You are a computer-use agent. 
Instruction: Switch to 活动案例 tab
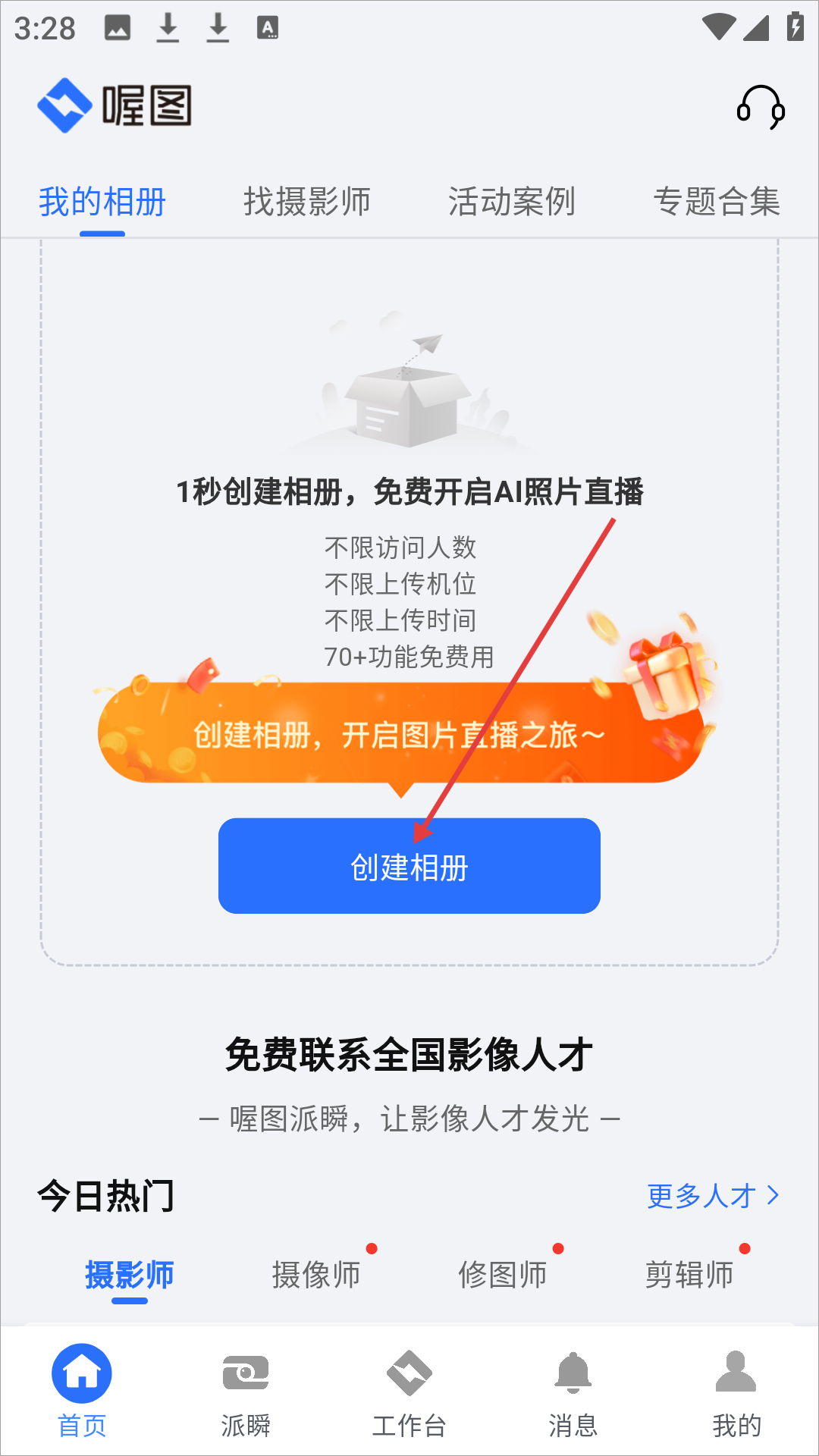coord(512,202)
